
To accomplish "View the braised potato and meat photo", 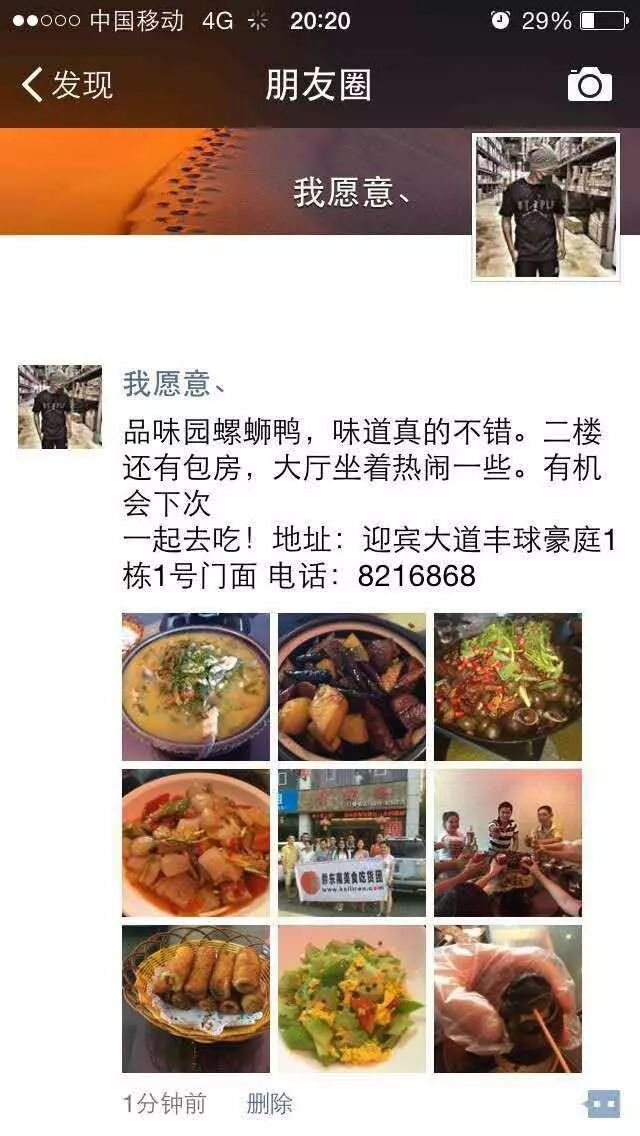I will (352, 687).
